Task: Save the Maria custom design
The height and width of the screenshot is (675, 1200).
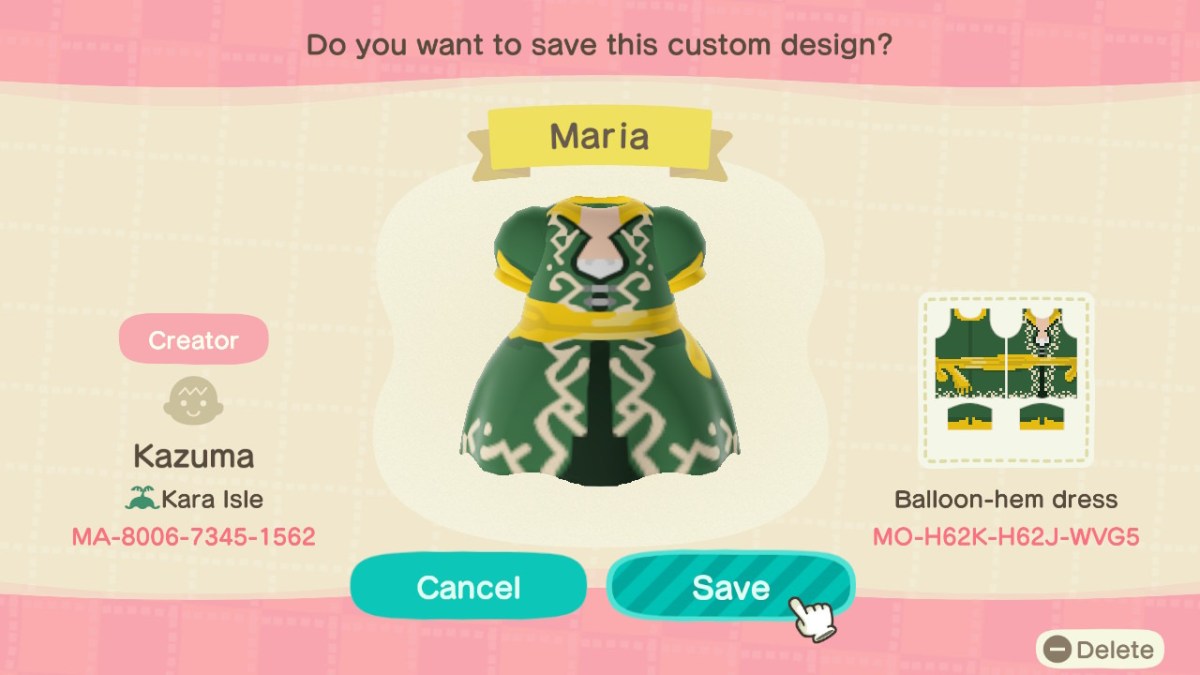Action: click(730, 587)
